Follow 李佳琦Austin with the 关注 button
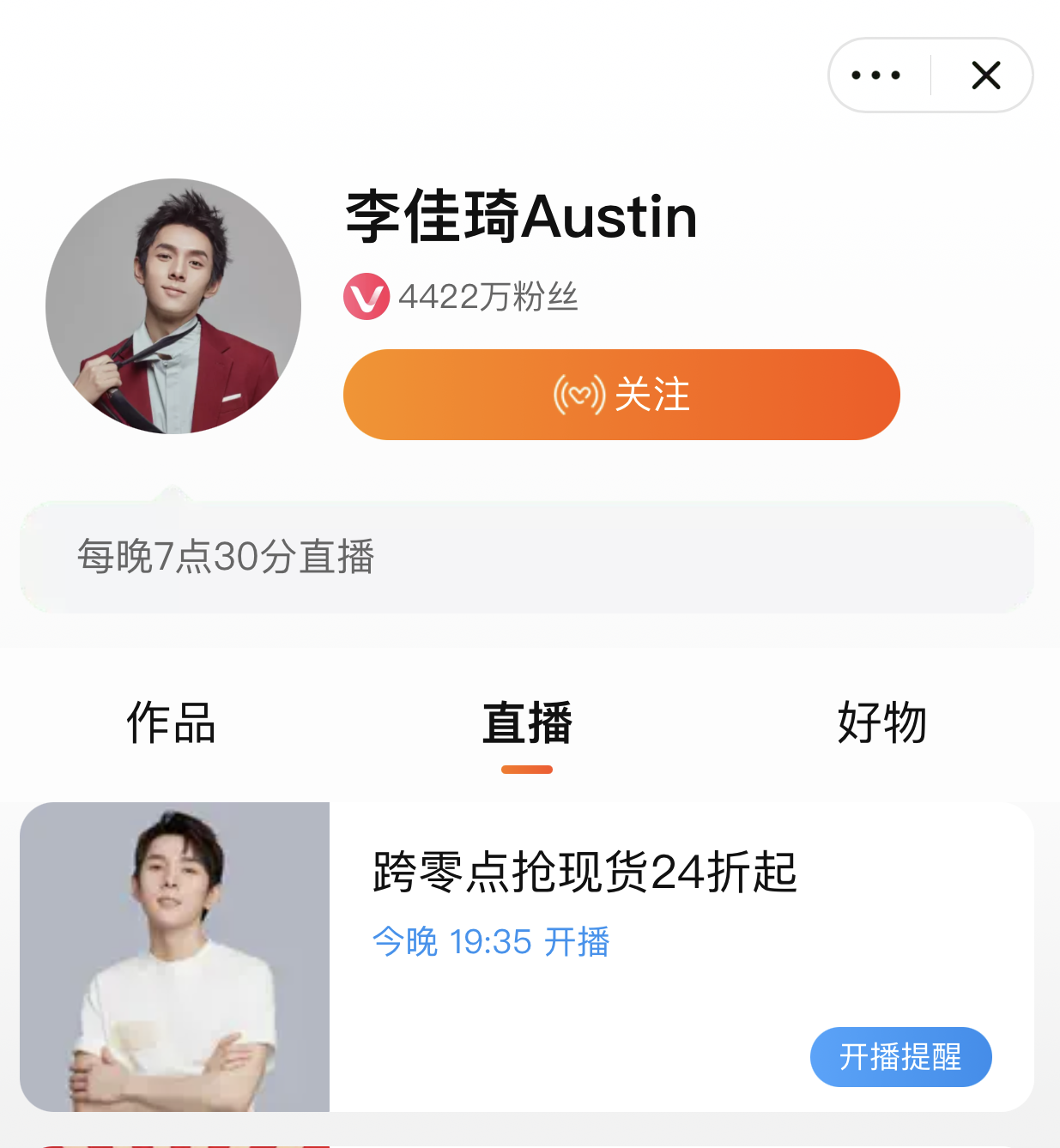Image resolution: width=1060 pixels, height=1148 pixels. tap(621, 395)
